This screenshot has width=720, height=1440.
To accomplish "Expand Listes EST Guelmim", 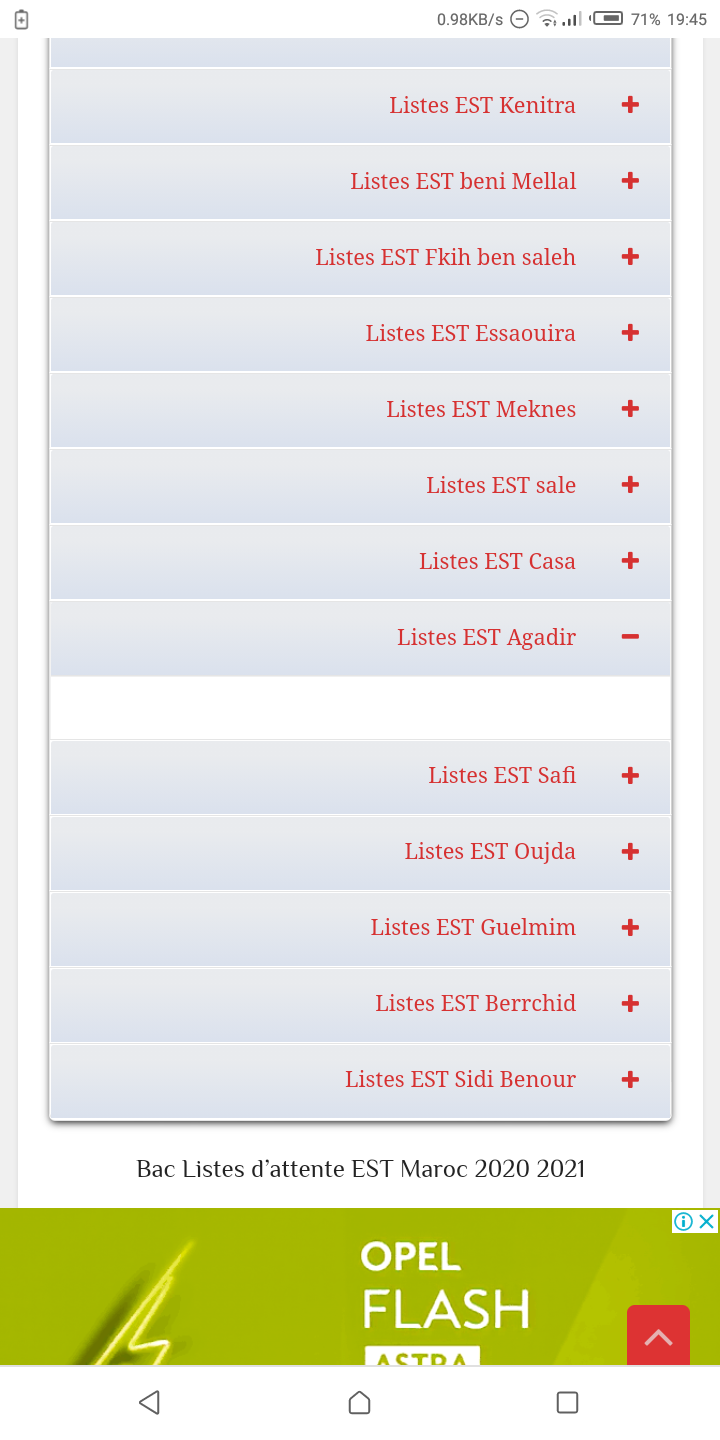I will coord(473,927).
